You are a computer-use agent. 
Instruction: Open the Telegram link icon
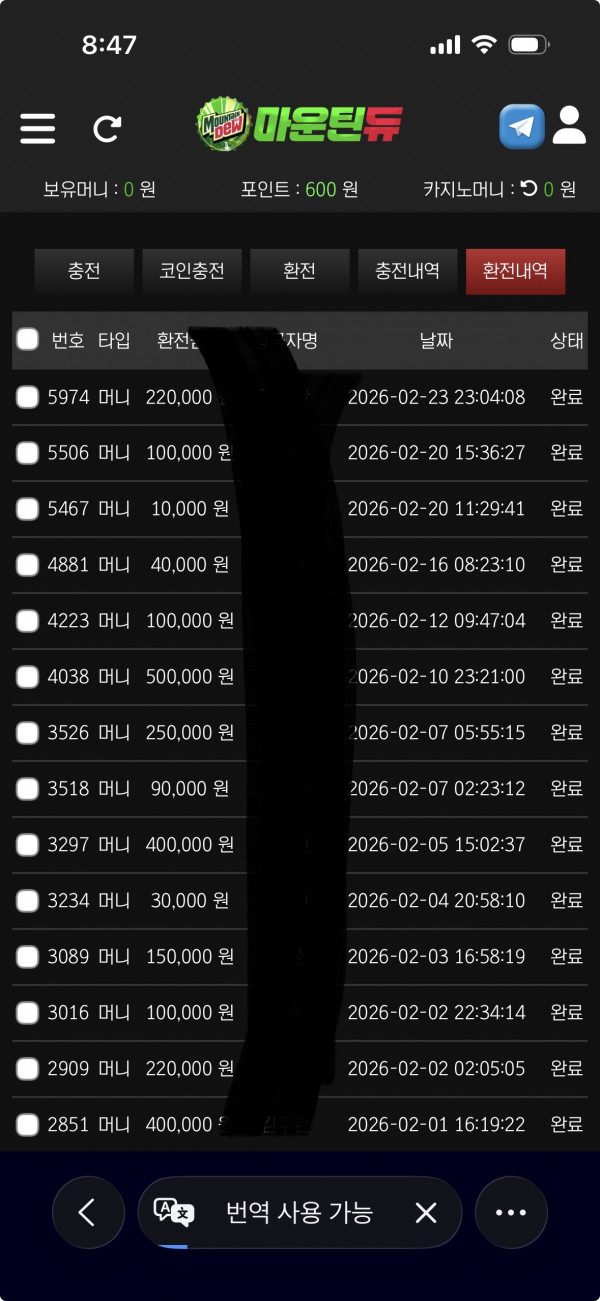click(521, 127)
